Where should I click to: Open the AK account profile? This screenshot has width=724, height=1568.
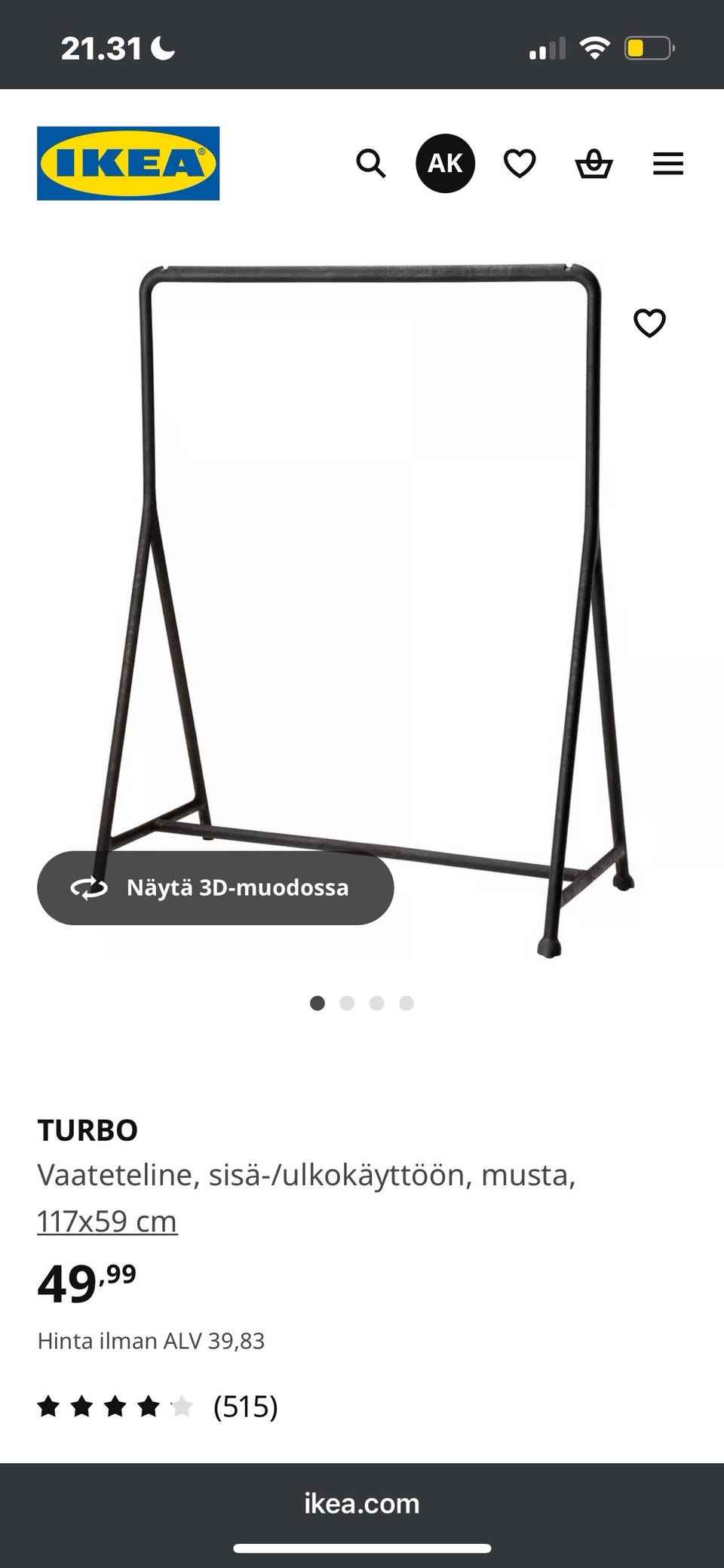(x=445, y=163)
